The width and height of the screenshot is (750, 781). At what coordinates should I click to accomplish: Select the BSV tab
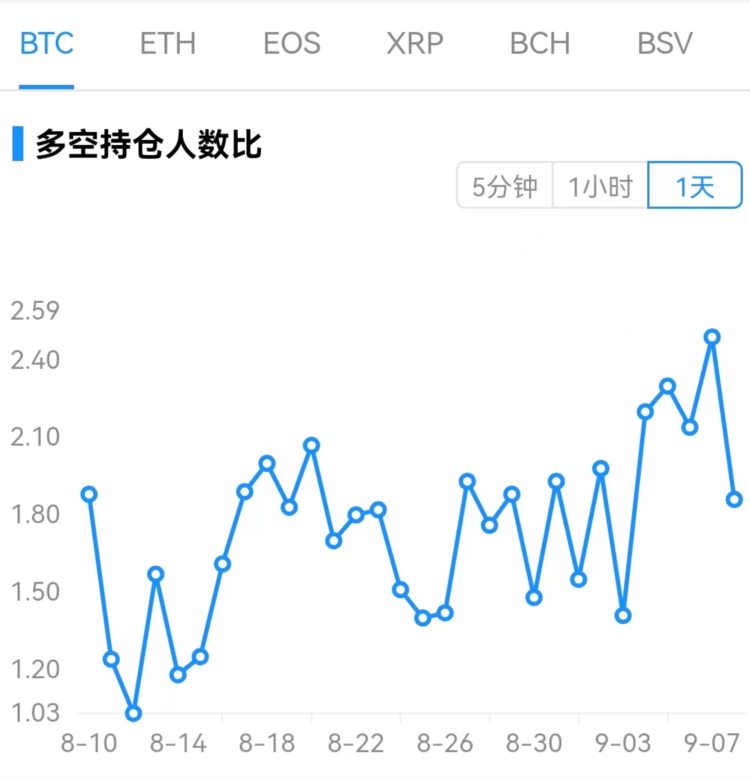point(664,43)
